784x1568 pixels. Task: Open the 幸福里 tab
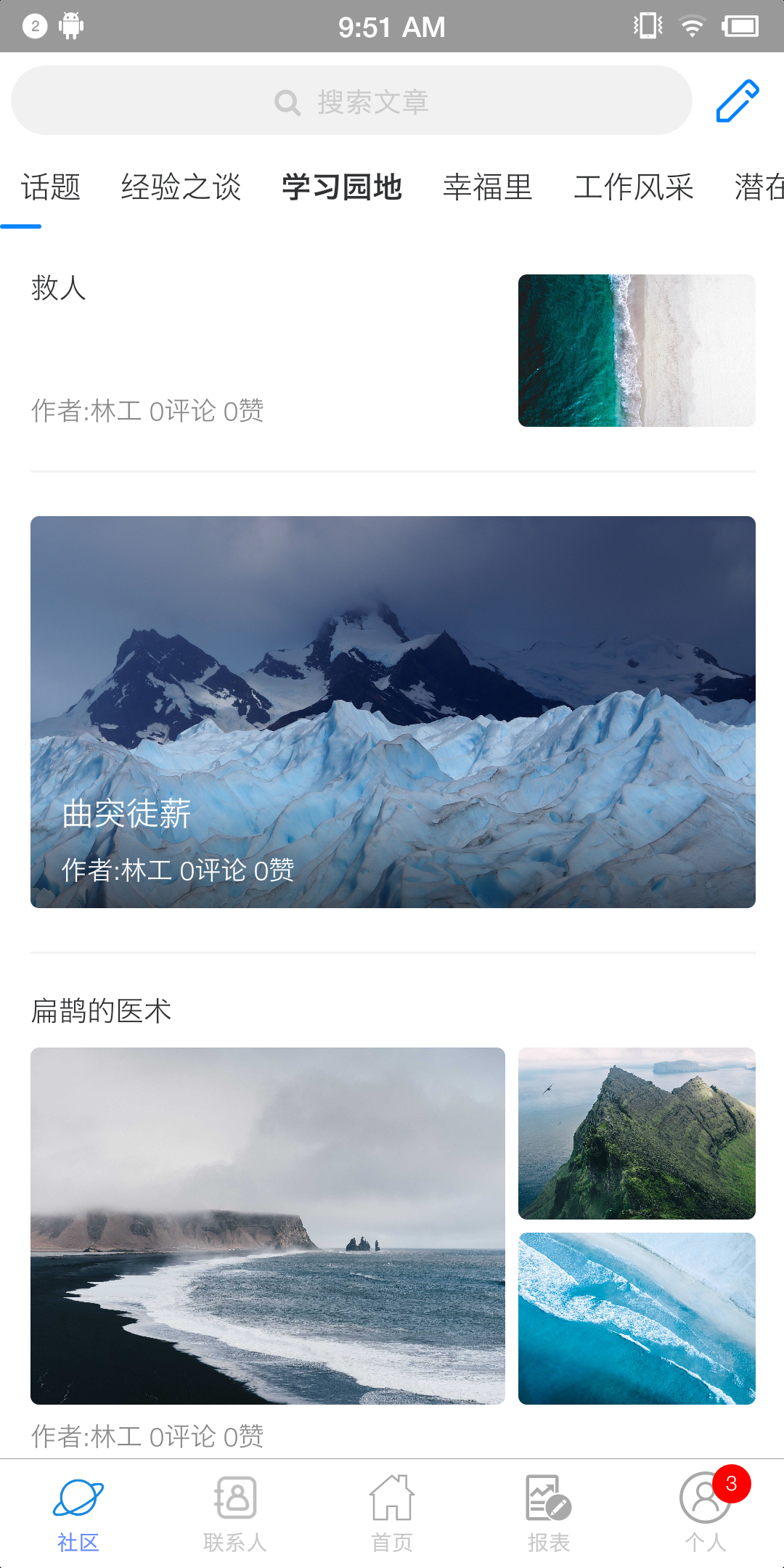(x=488, y=187)
